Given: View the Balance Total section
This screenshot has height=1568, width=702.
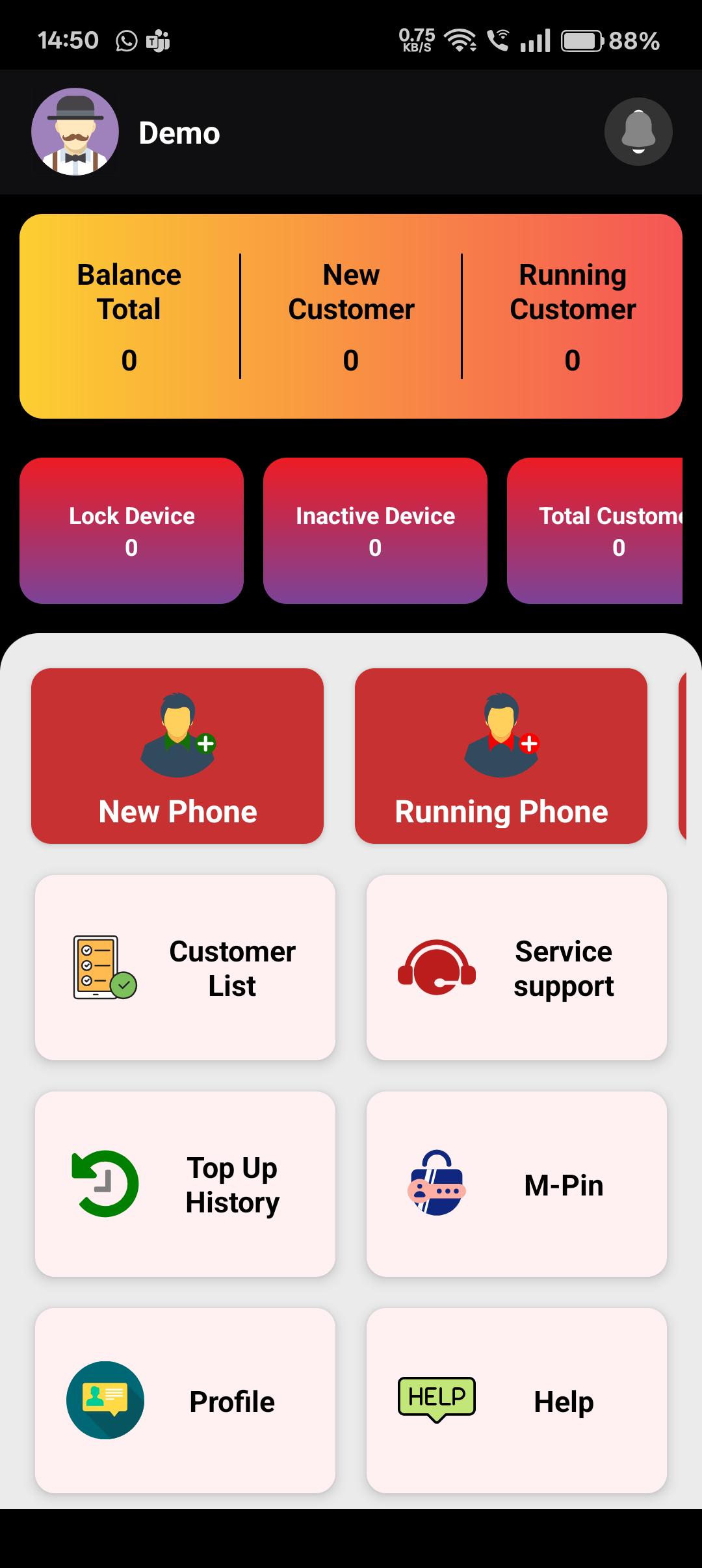Looking at the screenshot, I should pyautogui.click(x=127, y=315).
